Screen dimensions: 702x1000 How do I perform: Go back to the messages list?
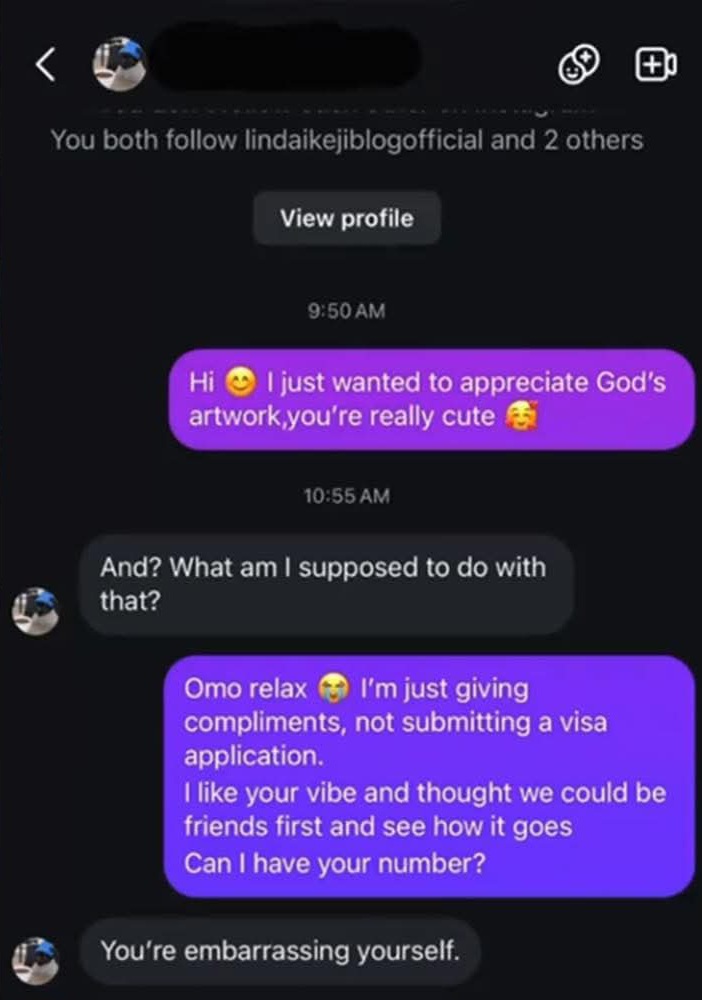tap(45, 64)
